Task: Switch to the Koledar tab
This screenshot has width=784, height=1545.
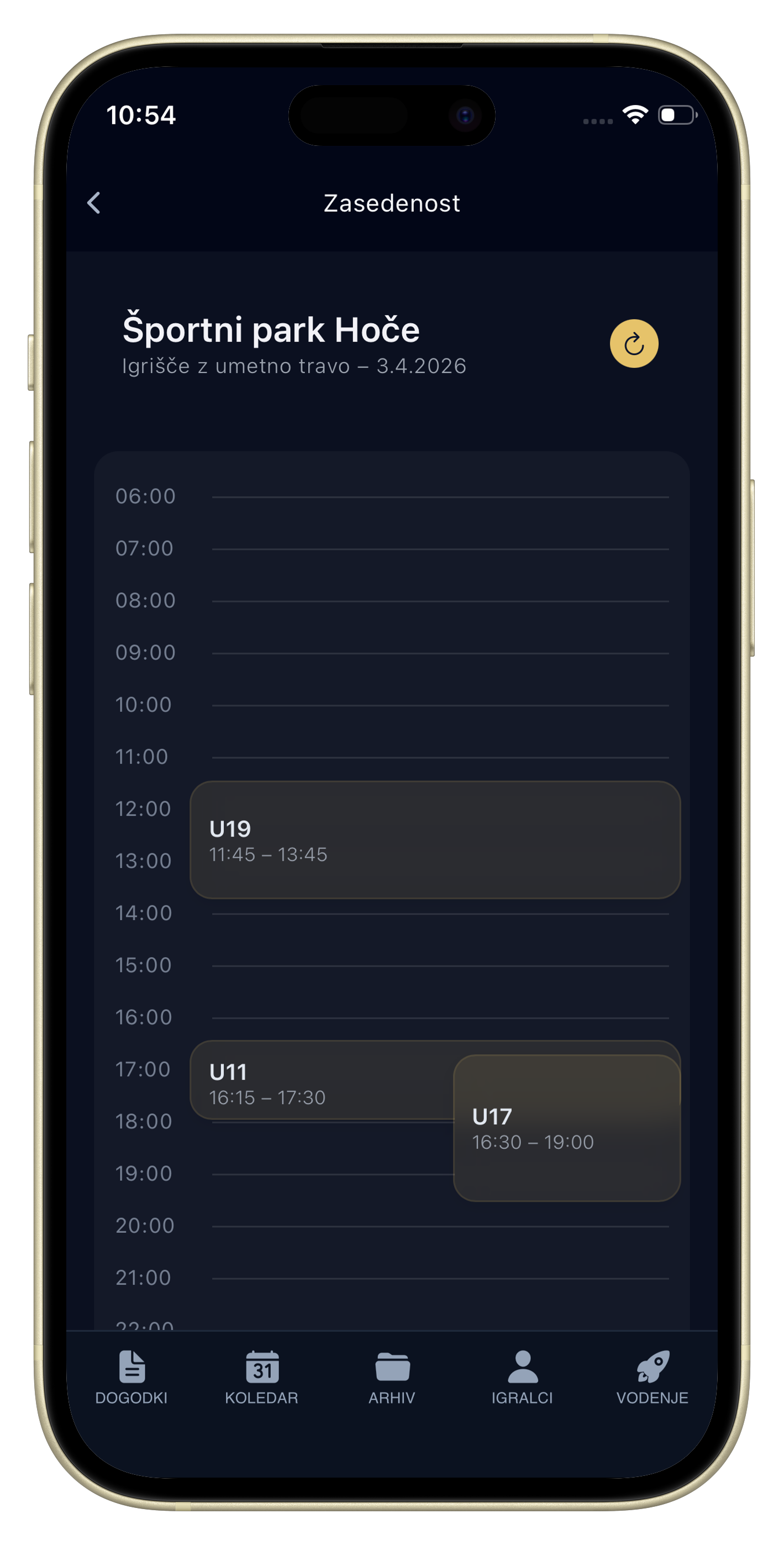Action: (x=261, y=1377)
